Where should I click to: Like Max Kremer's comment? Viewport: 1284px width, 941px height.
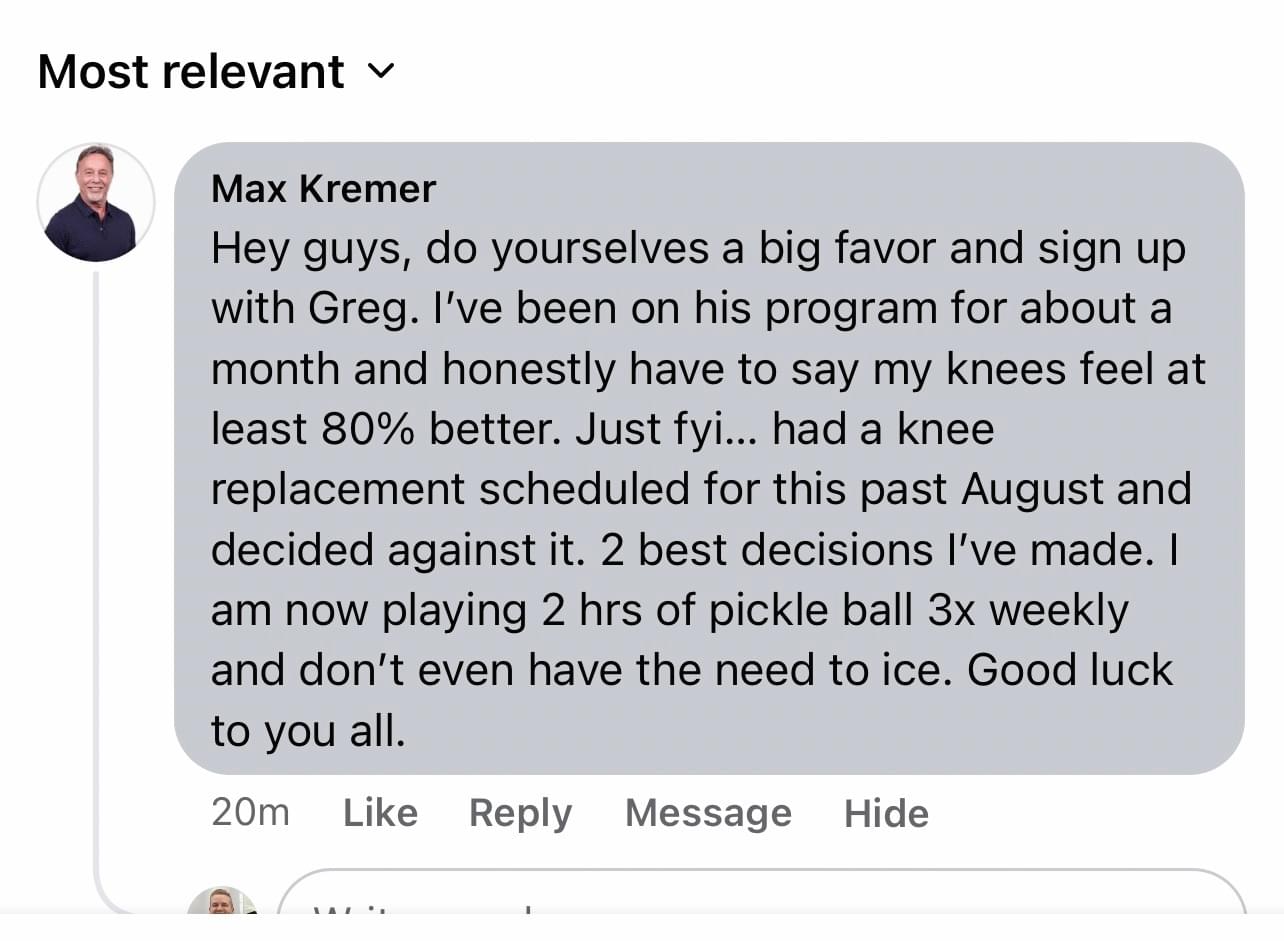point(380,813)
